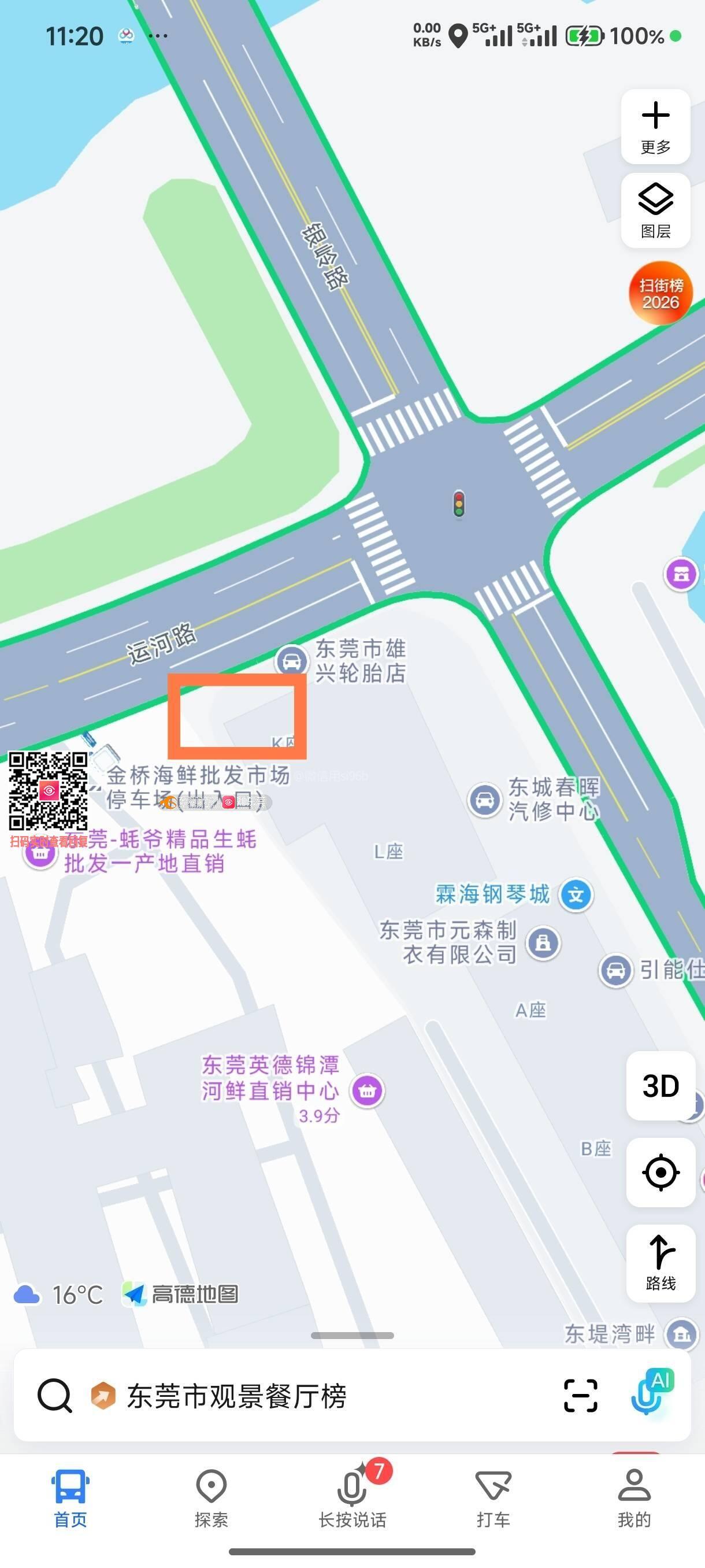View 东莞英德锦潭河鲜直销中心 place details
The width and height of the screenshot is (705, 1568).
click(x=367, y=1090)
